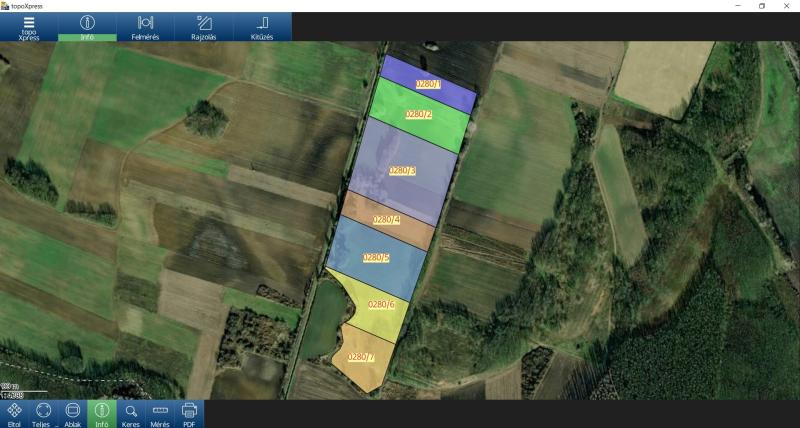
Task: Restore down the application window
Action: tap(762, 6)
